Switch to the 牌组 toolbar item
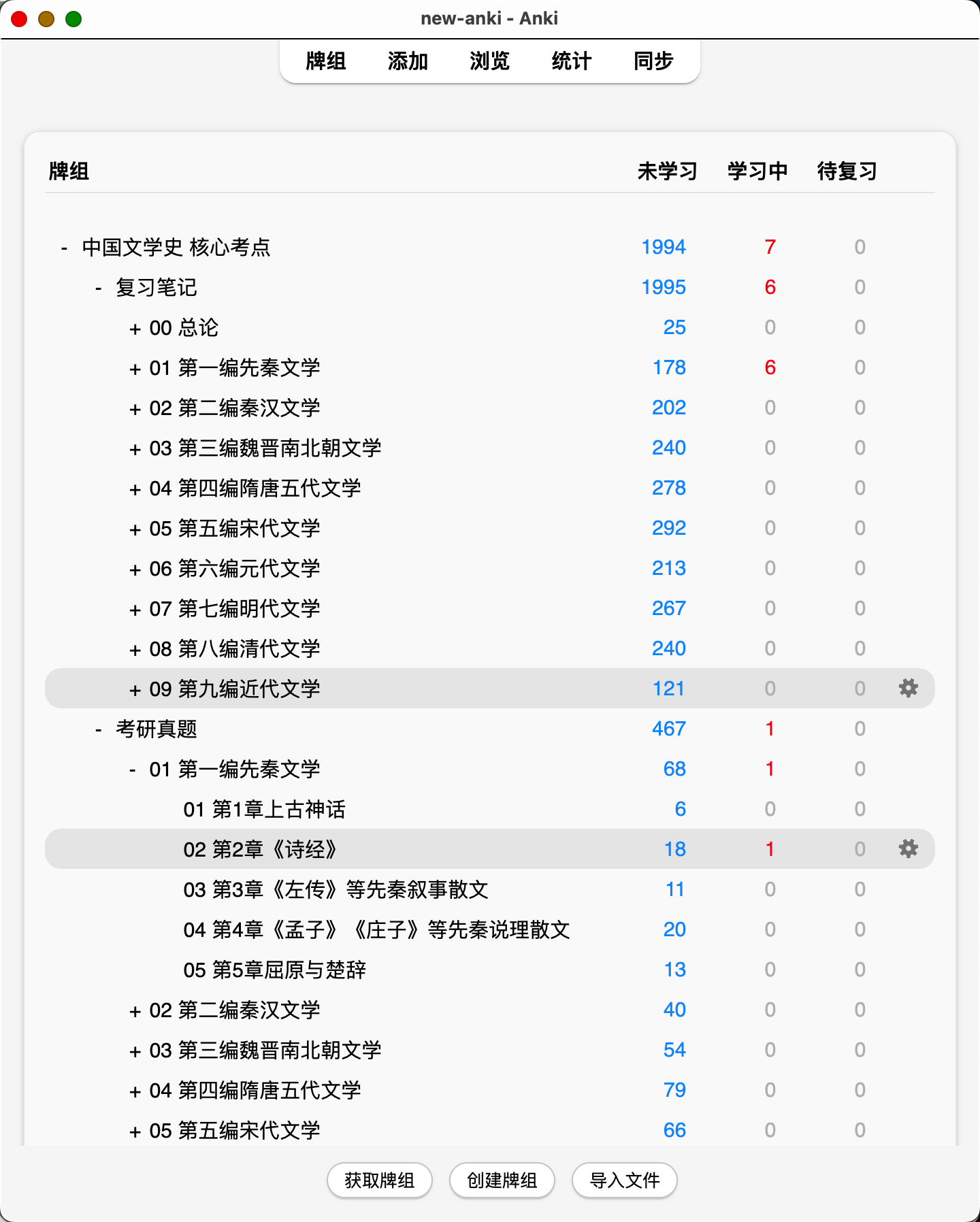The image size is (980, 1222). pyautogui.click(x=326, y=61)
